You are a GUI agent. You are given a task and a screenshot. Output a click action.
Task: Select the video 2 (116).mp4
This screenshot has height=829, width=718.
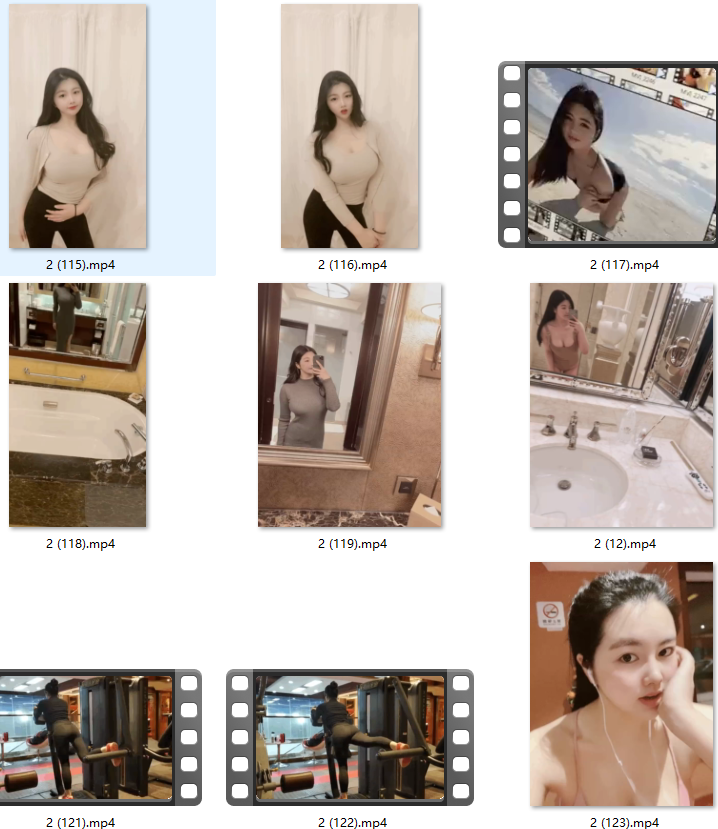tap(349, 126)
